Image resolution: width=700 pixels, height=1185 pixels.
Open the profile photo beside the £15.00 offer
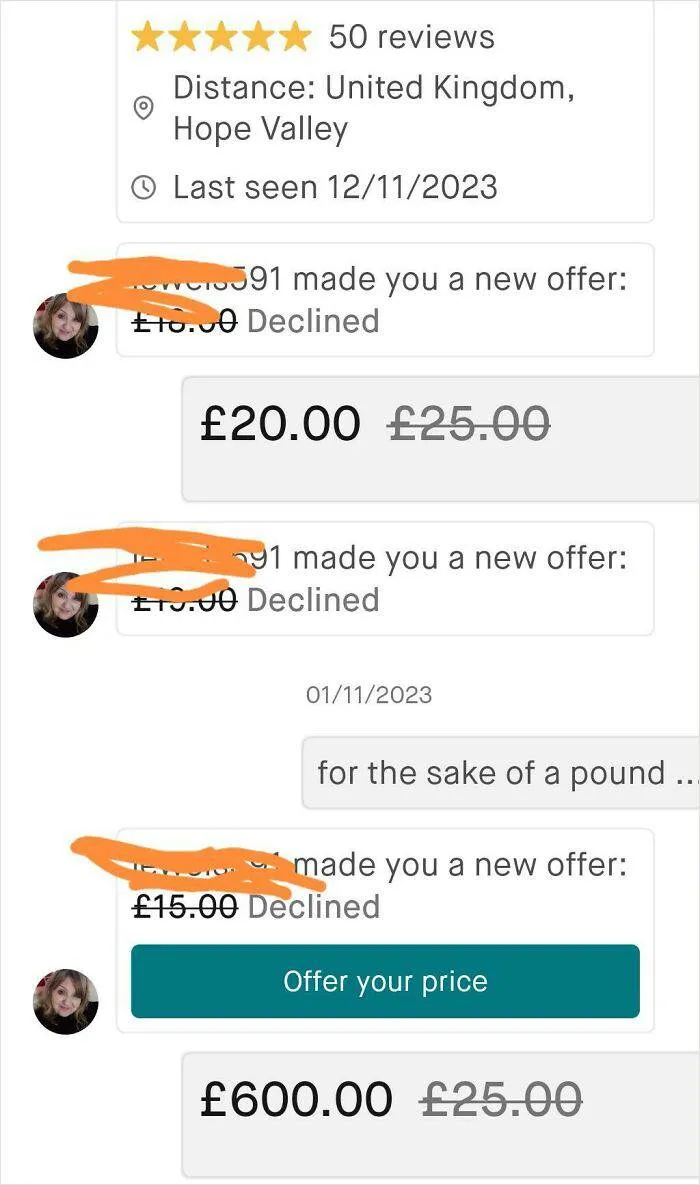tap(66, 1001)
